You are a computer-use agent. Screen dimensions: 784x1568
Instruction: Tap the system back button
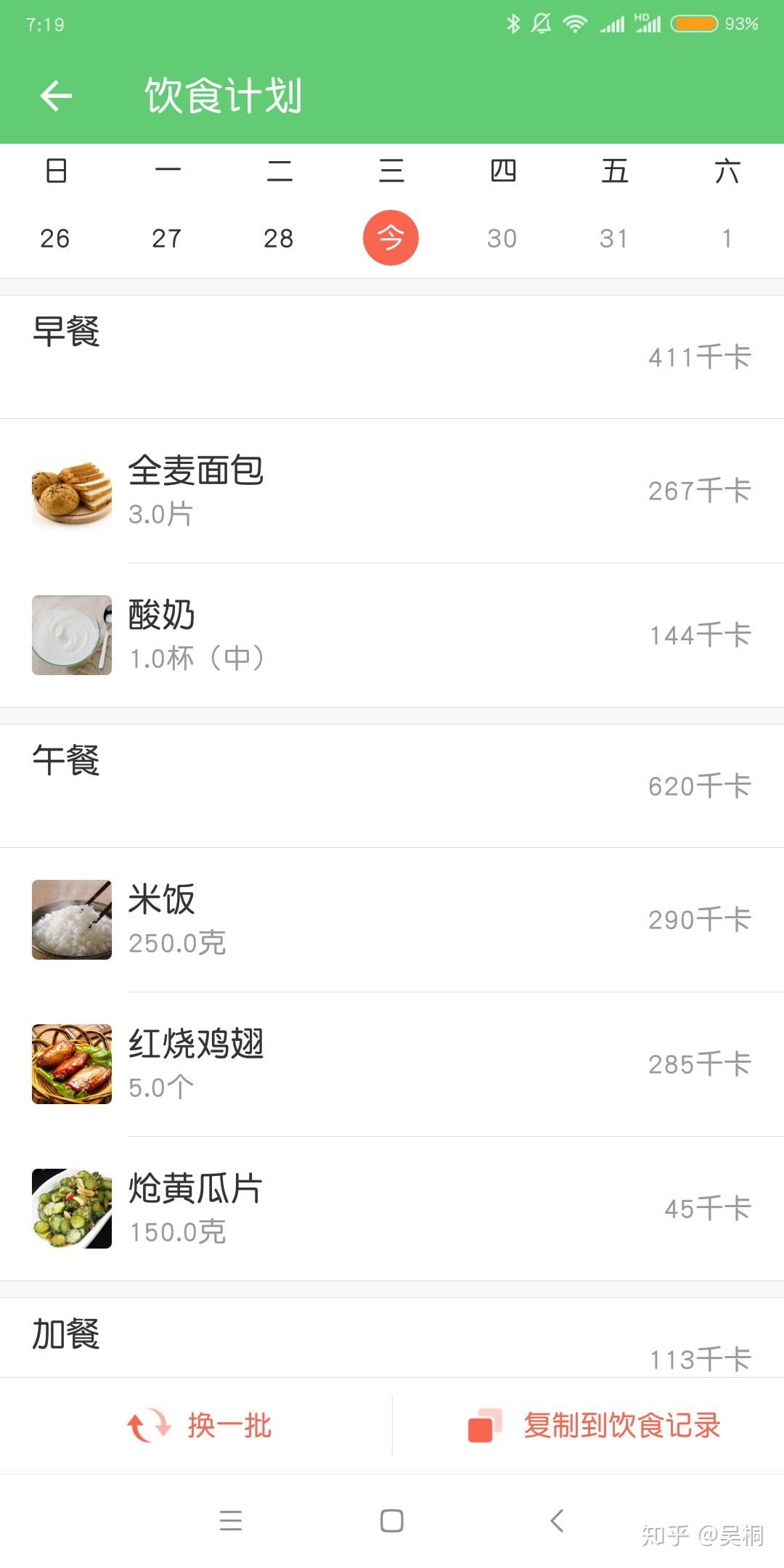pyautogui.click(x=557, y=1520)
